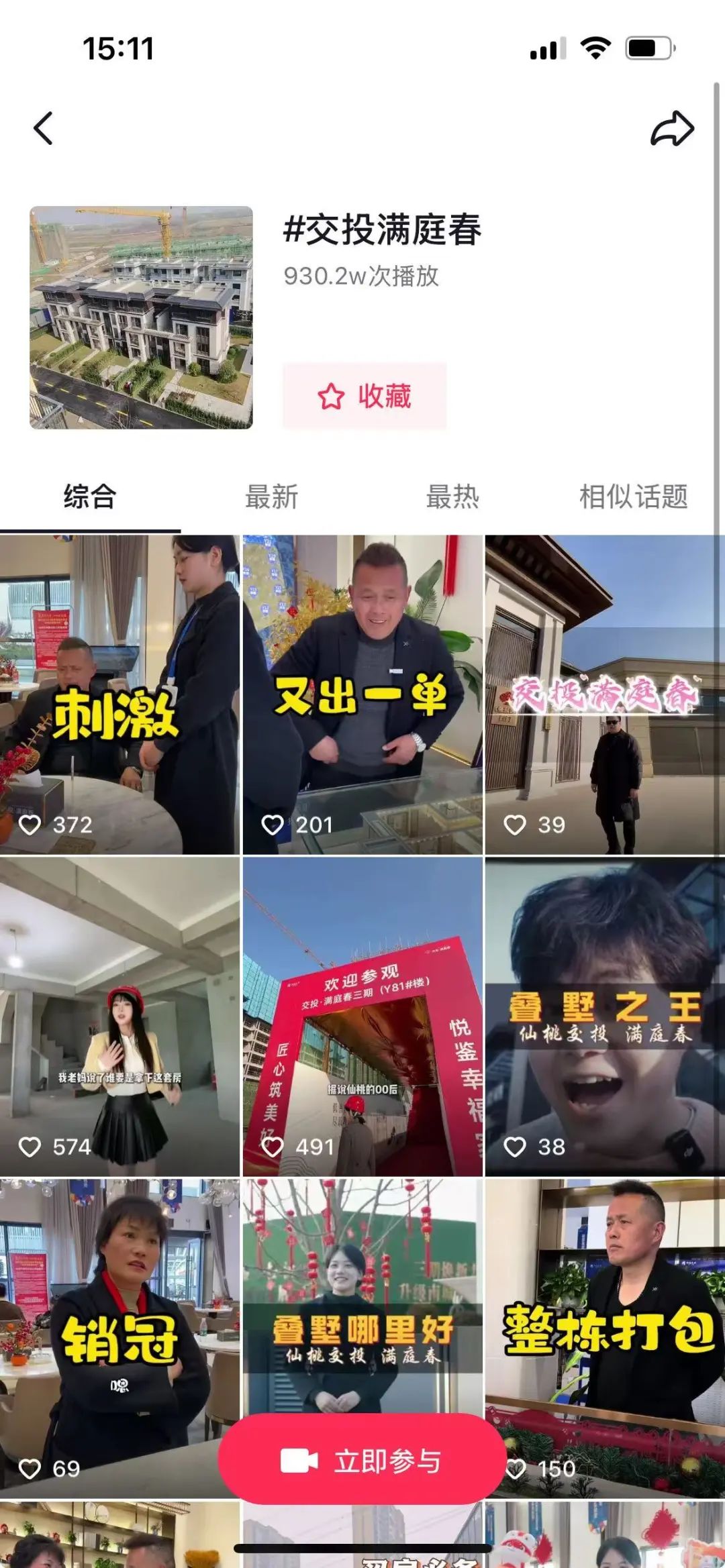Tap 立即参与 to join the topic
Screen dimensions: 725x1568
coord(362,1461)
